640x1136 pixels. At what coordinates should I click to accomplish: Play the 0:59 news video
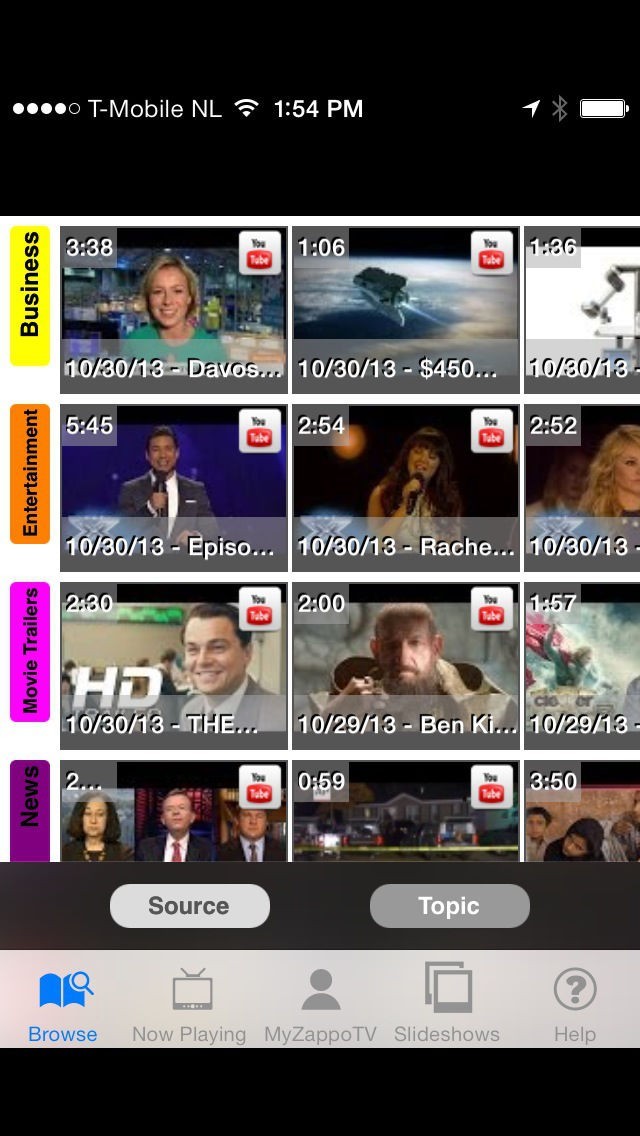(405, 812)
